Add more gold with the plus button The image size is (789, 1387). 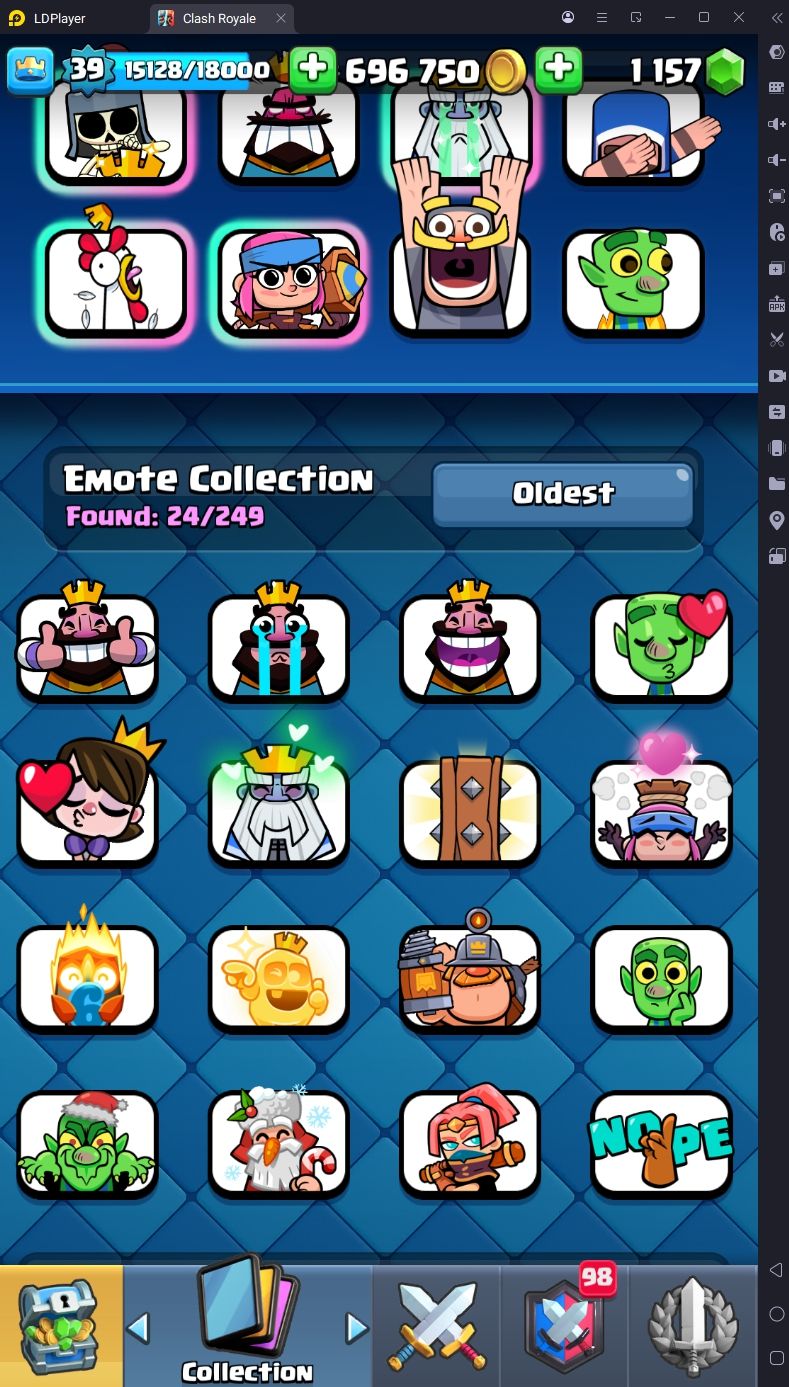point(313,69)
